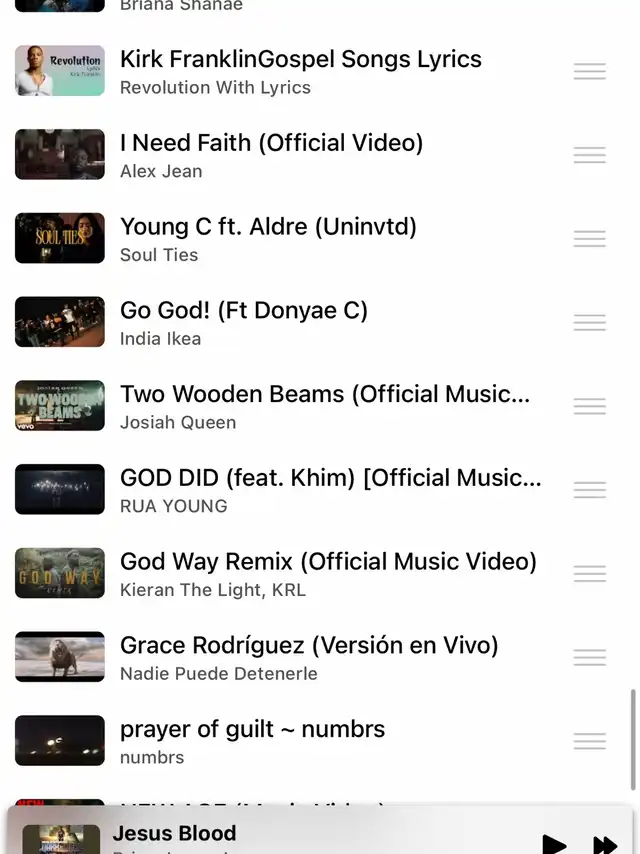The width and height of the screenshot is (640, 854).
Task: Skip forward from Jesus Blood
Action: [605, 845]
